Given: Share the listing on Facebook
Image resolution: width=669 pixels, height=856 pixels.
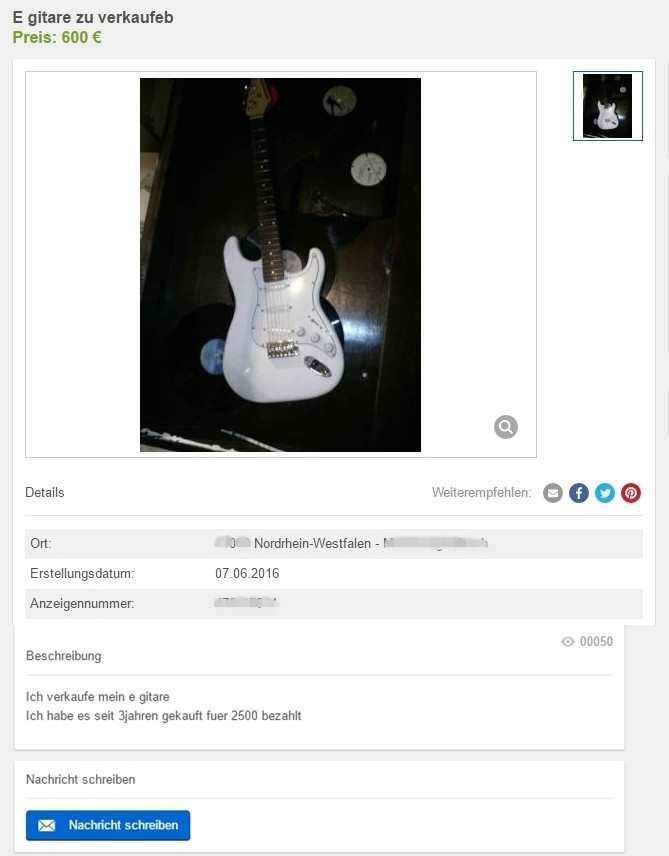Looking at the screenshot, I should [579, 493].
